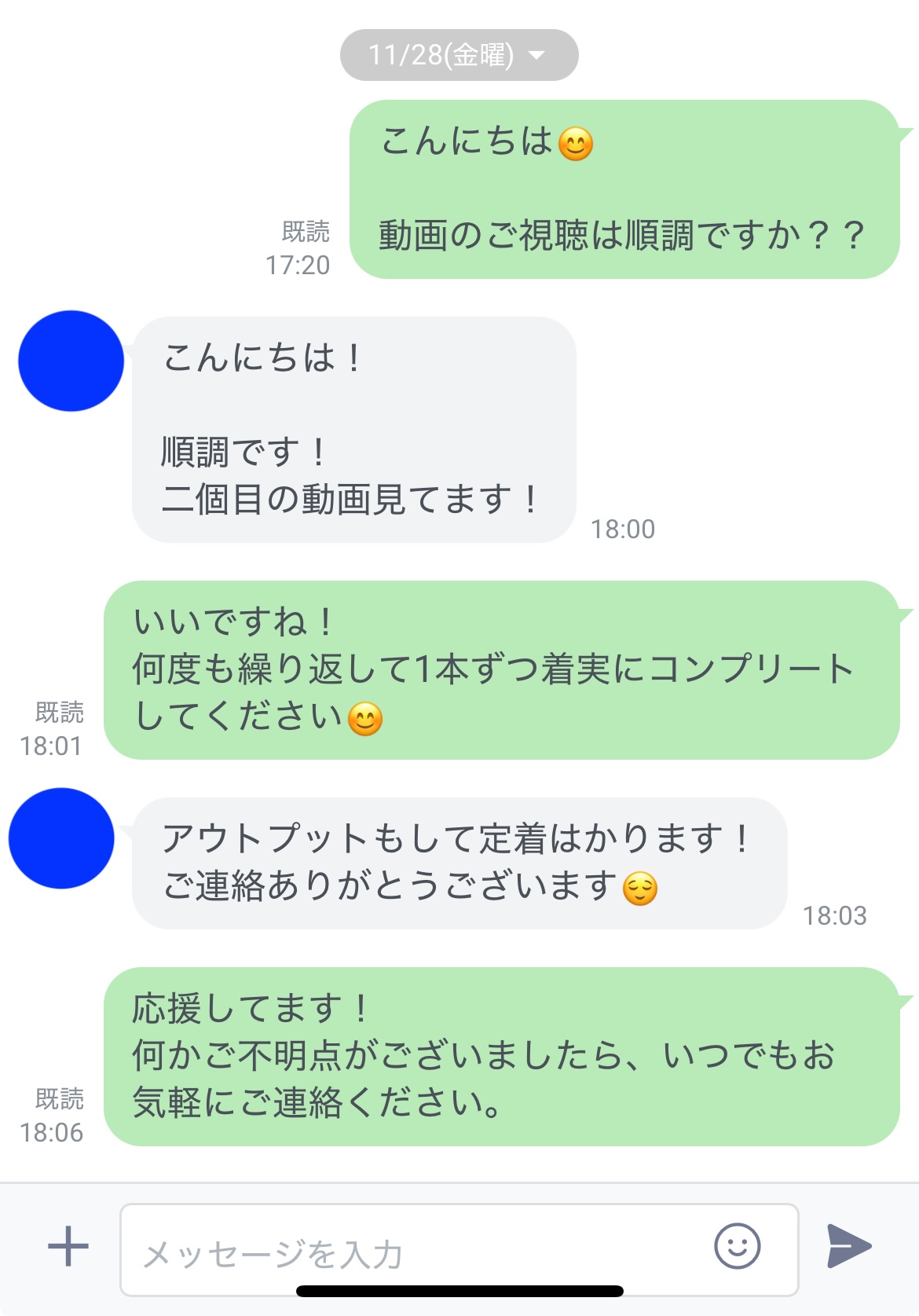Send the message with the arrow icon

849,1246
